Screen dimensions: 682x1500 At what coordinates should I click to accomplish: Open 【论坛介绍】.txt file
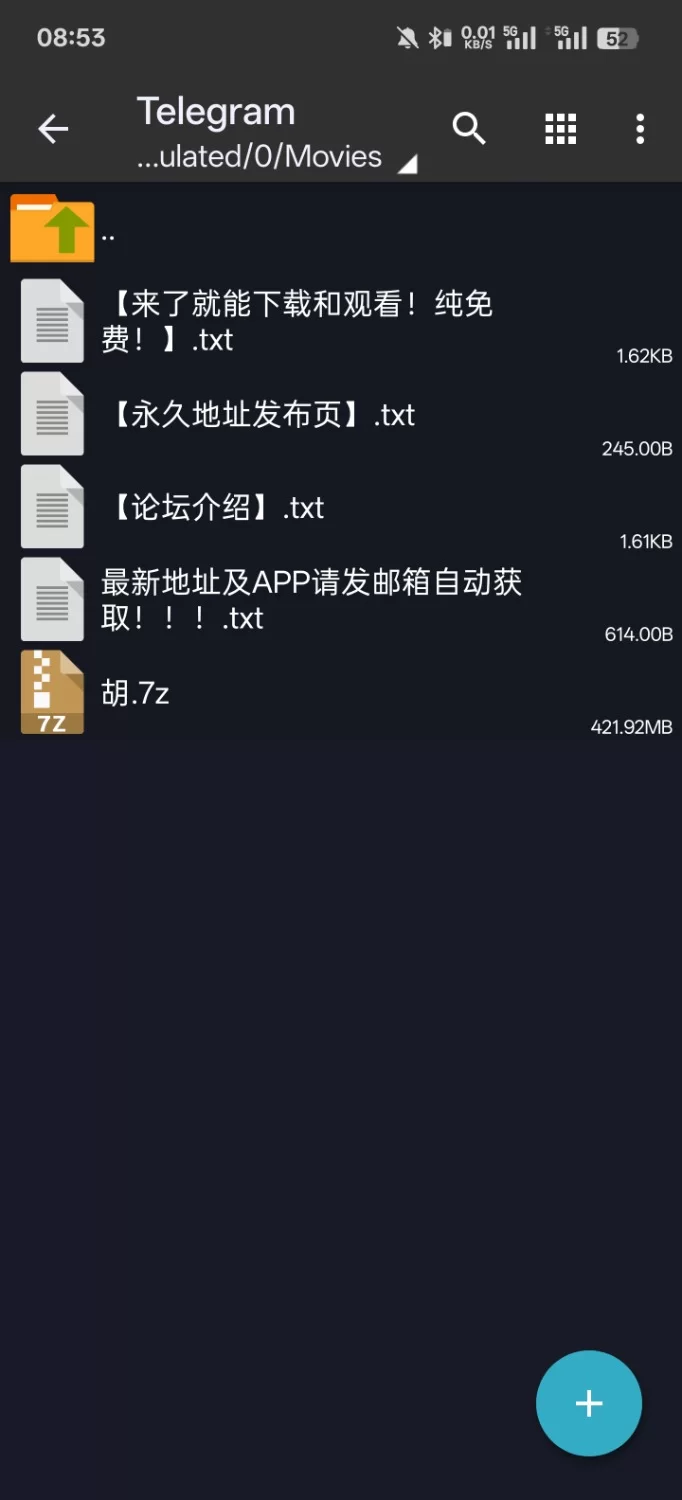pos(341,507)
